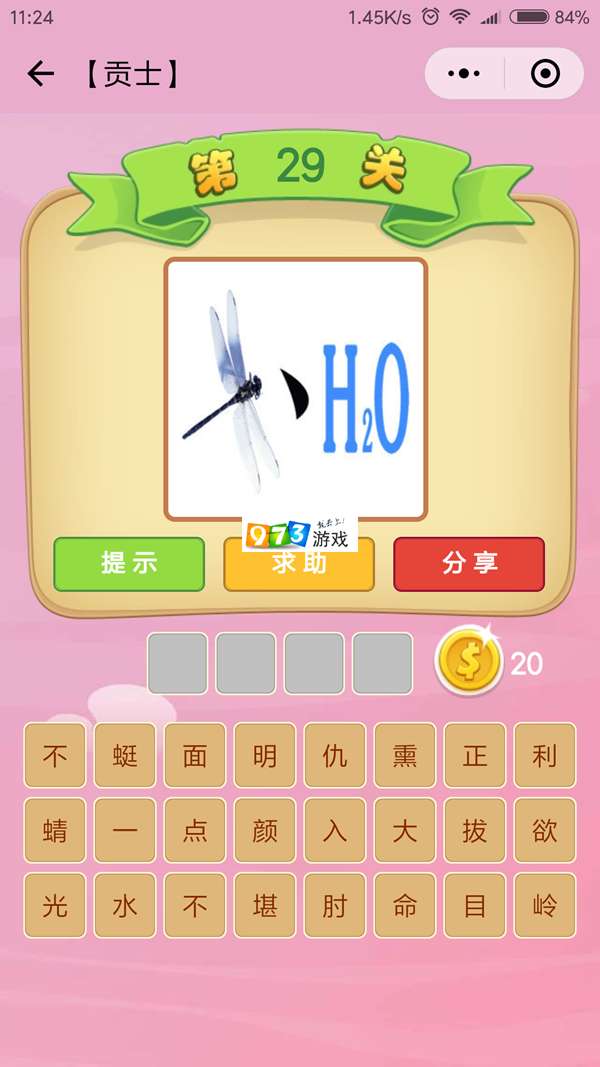Tap the character 利
The image size is (600, 1067).
click(545, 755)
